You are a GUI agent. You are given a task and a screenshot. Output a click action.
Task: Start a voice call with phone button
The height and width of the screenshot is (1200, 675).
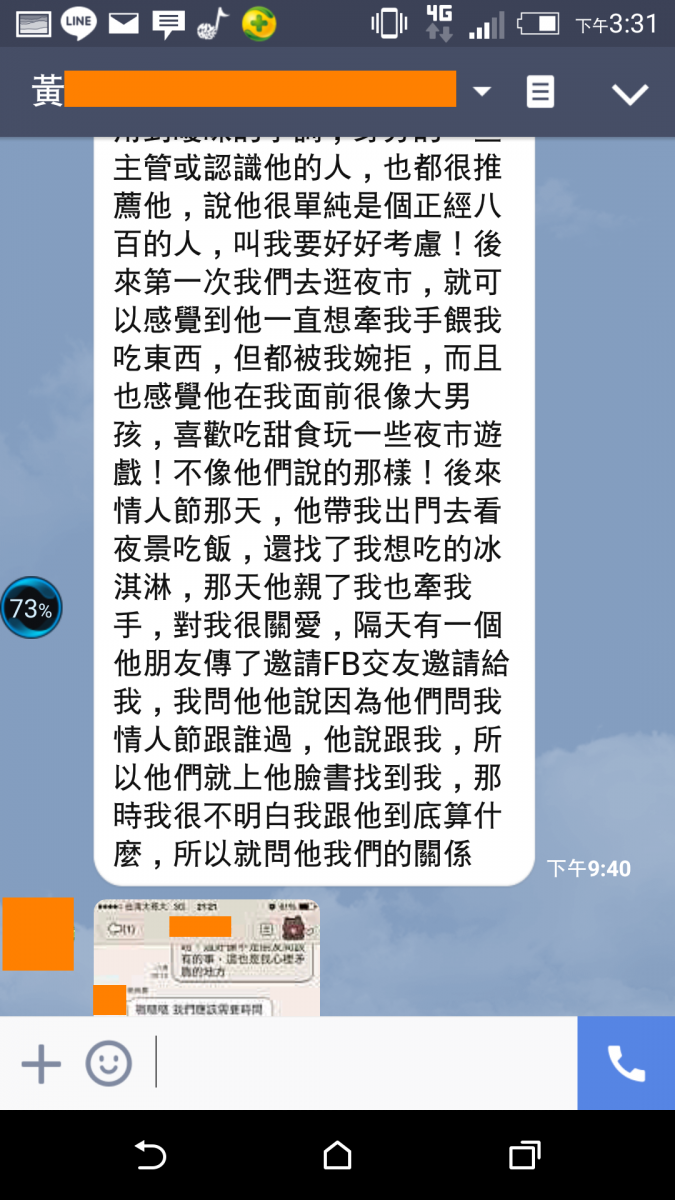626,1063
